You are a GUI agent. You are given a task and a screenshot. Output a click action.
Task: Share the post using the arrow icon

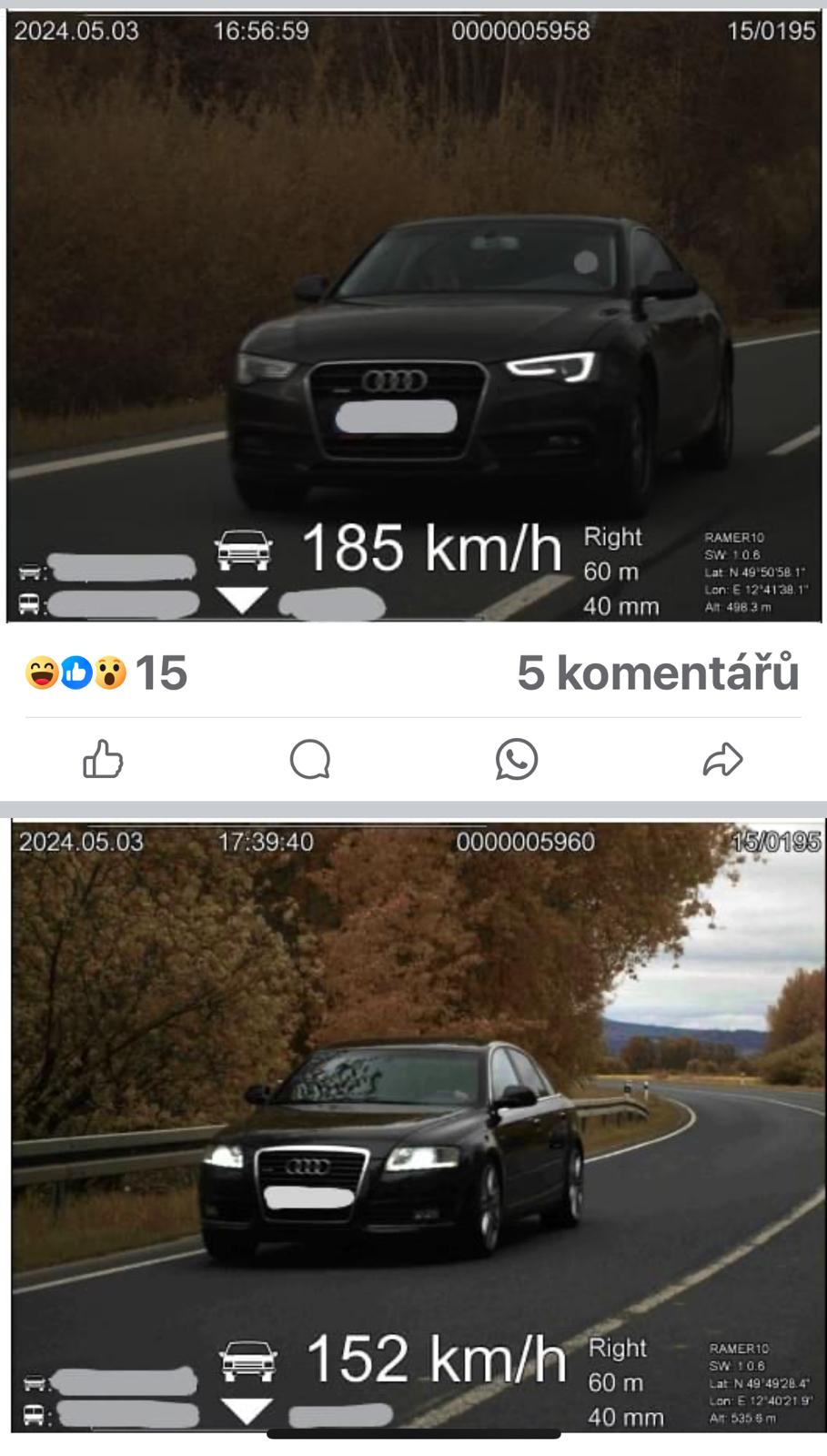tap(722, 759)
